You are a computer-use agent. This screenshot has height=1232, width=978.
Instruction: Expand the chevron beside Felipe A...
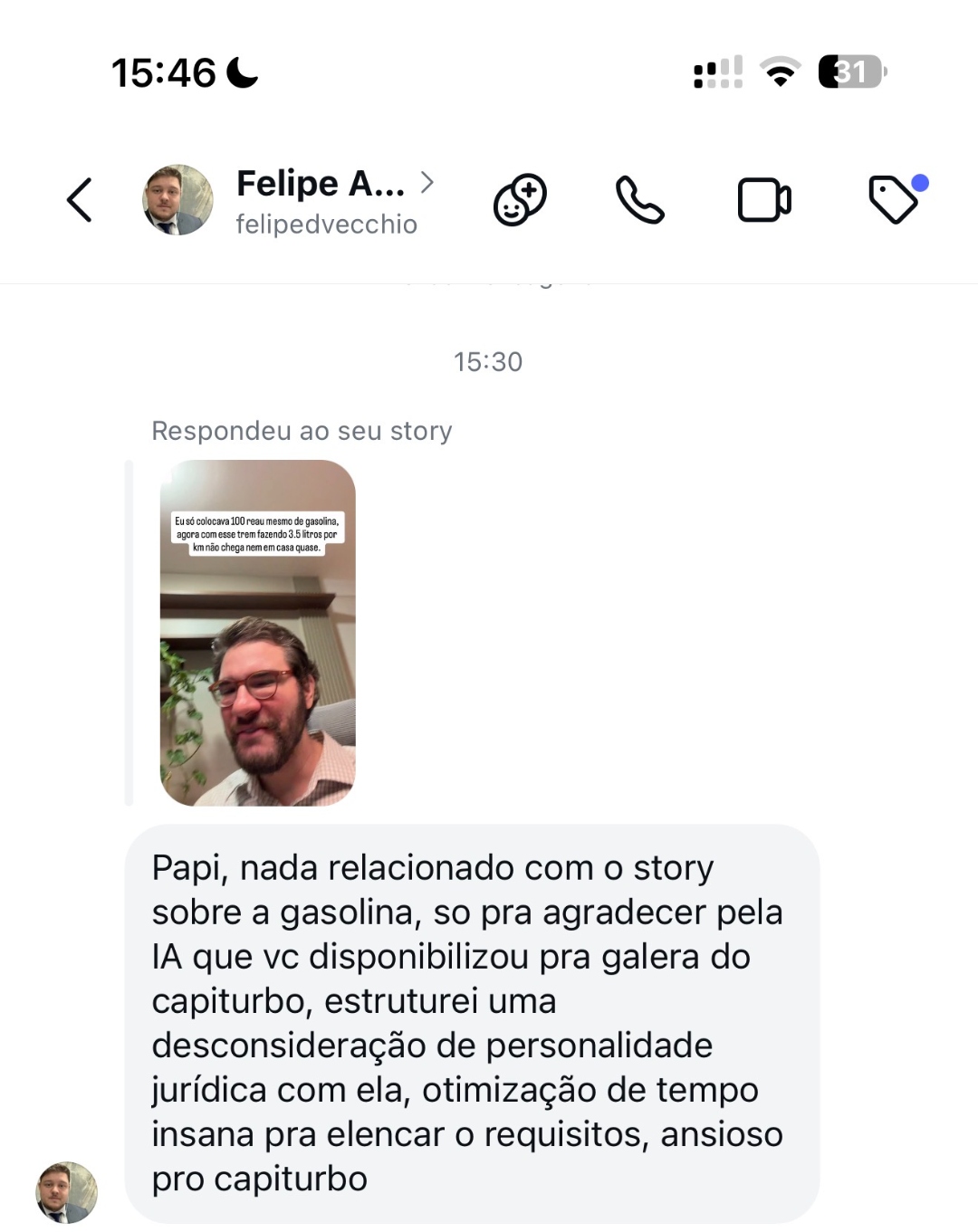tap(427, 182)
